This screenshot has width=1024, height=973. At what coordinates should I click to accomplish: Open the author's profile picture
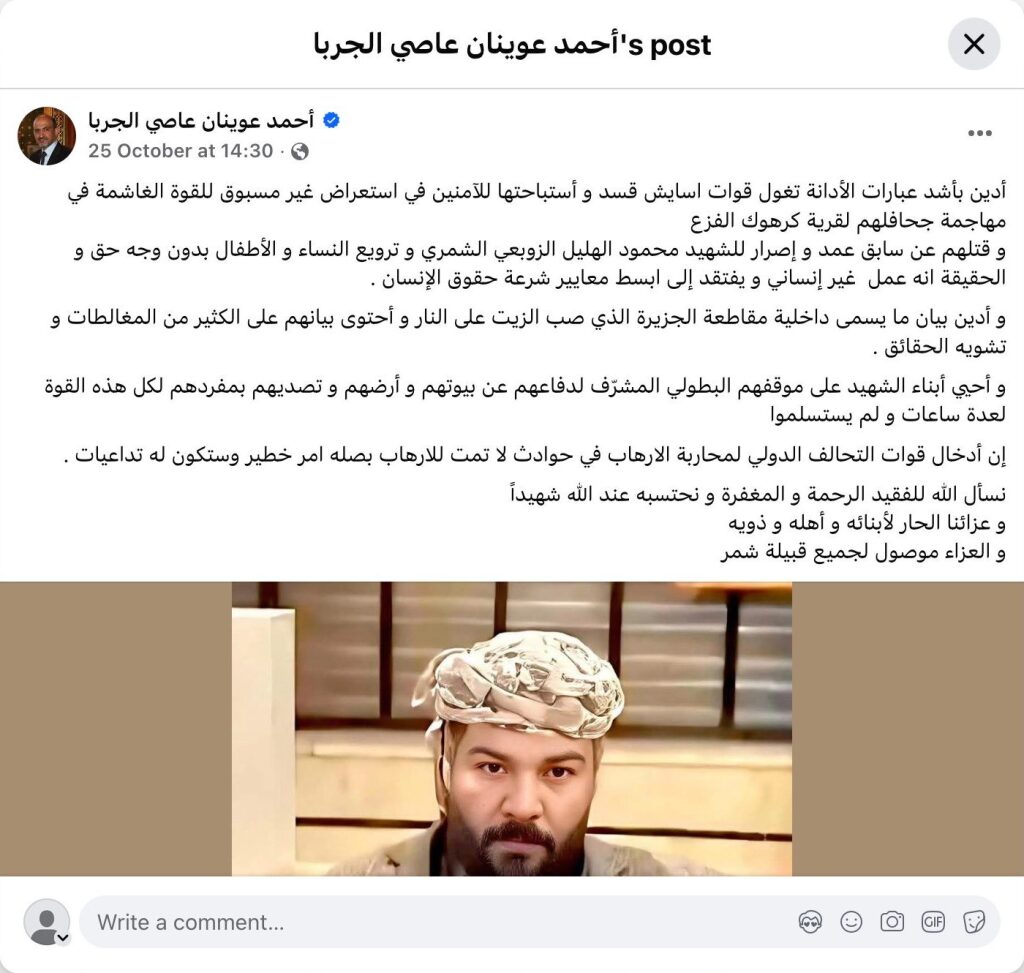(x=47, y=136)
